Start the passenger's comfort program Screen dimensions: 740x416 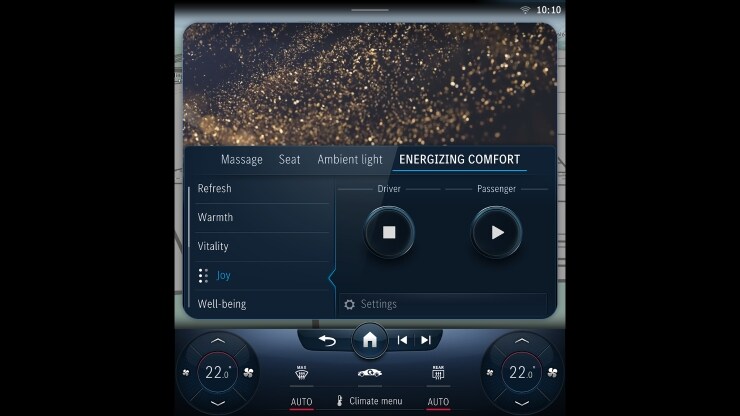click(x=497, y=232)
